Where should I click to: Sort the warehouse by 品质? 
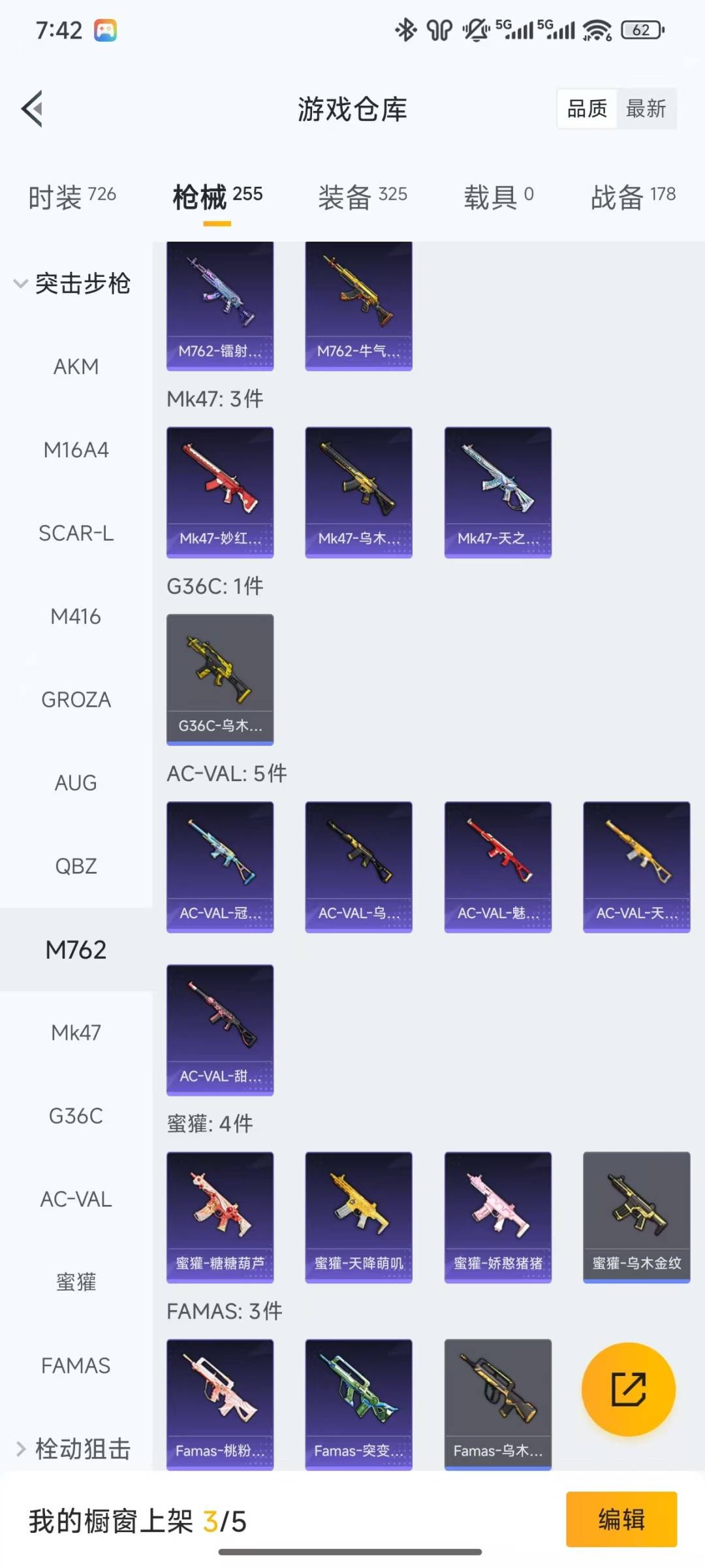[x=587, y=108]
